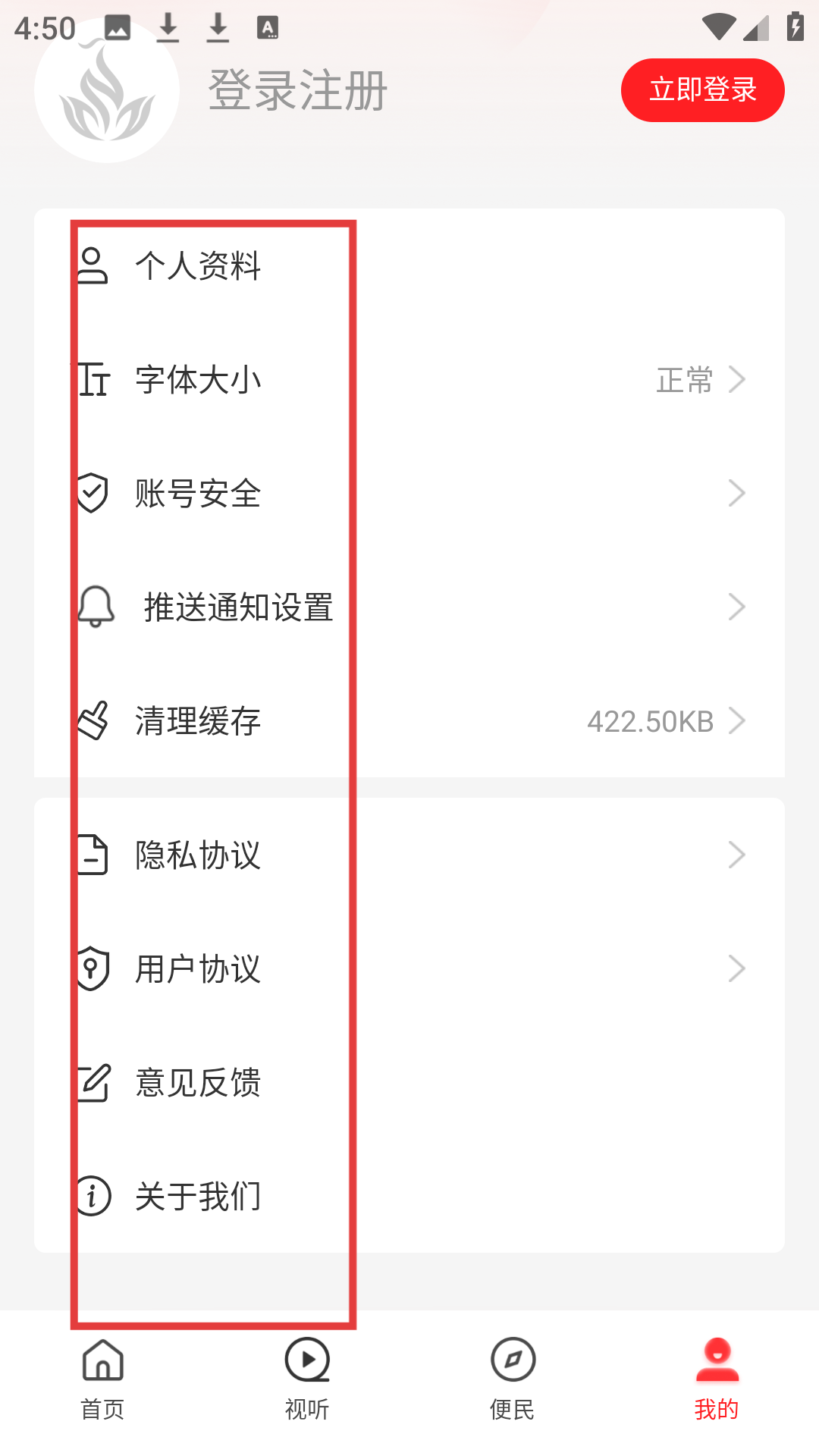The height and width of the screenshot is (1456, 819).
Task: Tap the profile avatar placeholder
Action: (x=107, y=90)
